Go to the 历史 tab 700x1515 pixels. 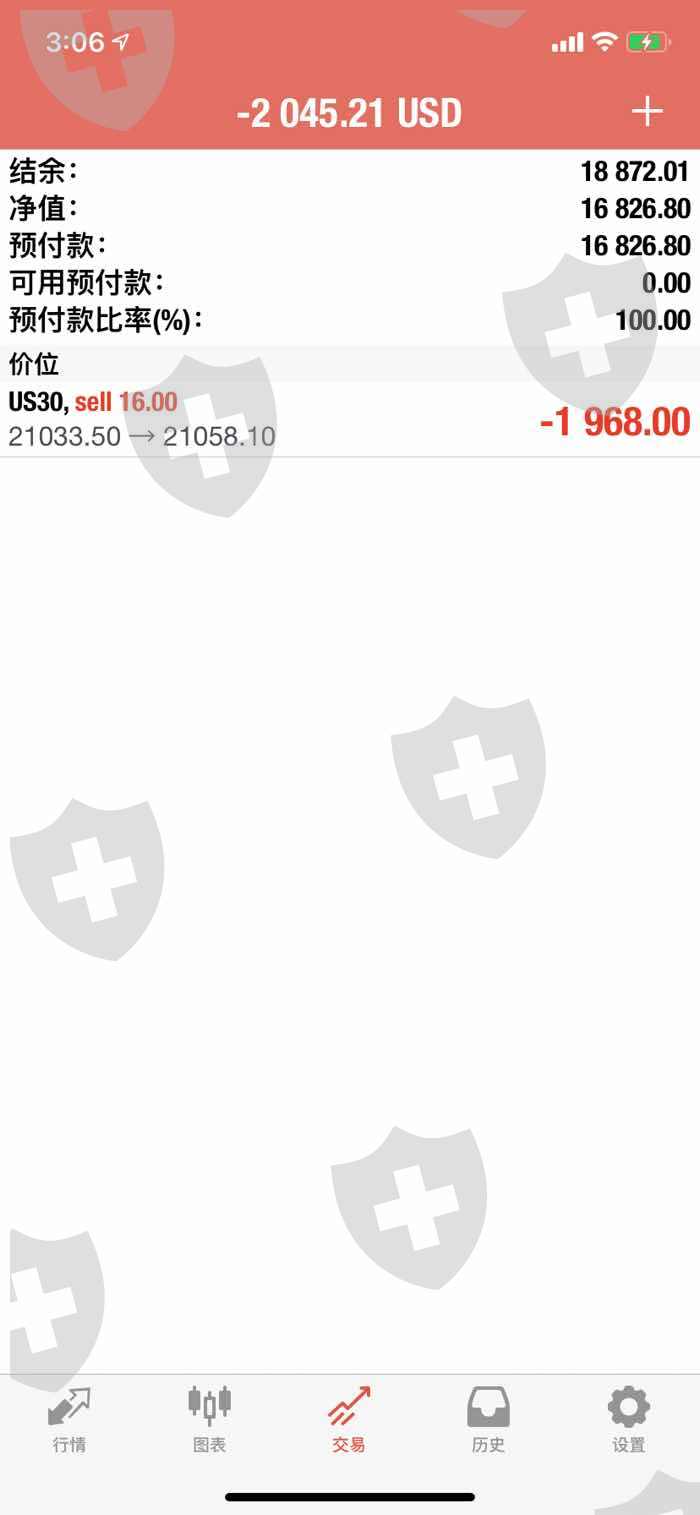point(488,1420)
